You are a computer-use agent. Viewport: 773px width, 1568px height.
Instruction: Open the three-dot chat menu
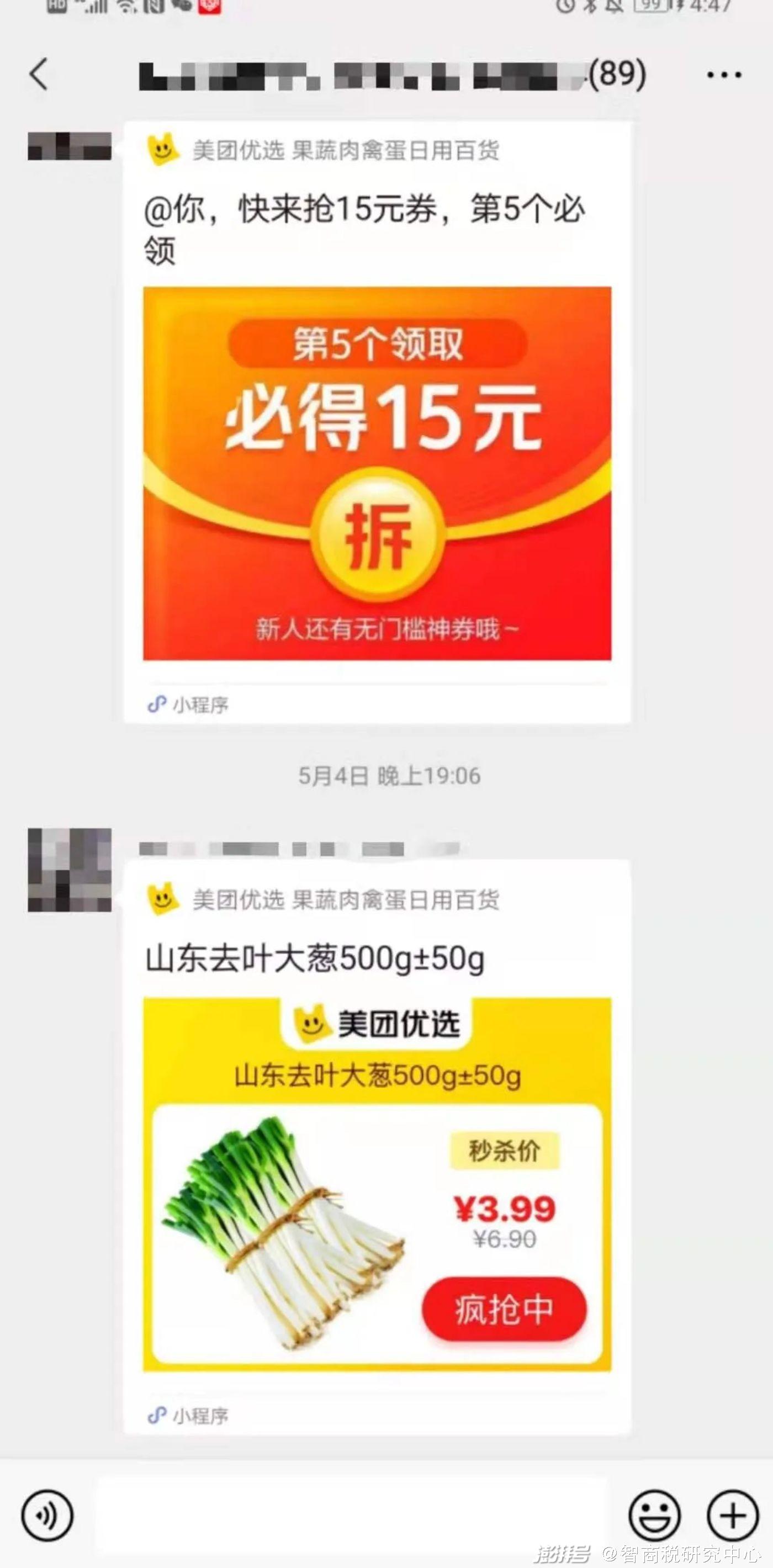(724, 75)
